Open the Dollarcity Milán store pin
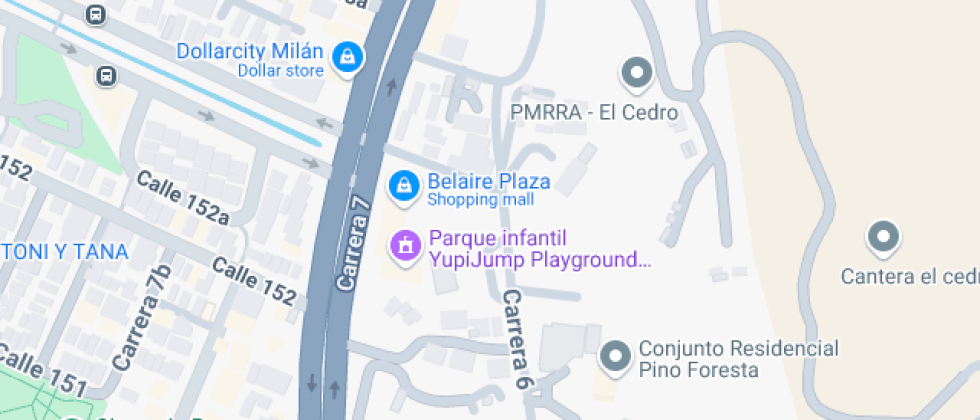The image size is (980, 420). coord(346,58)
